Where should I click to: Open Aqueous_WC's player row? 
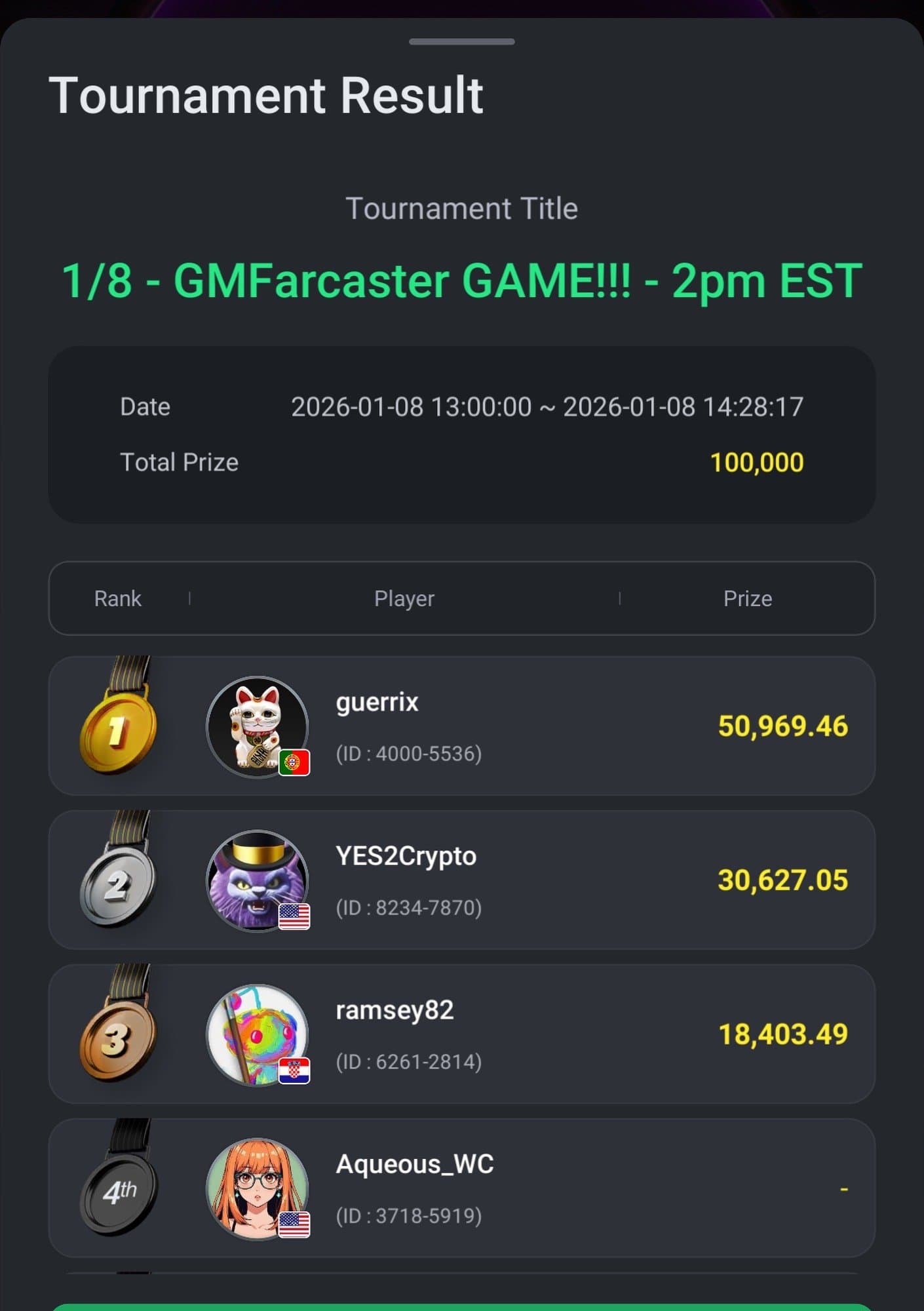coord(461,1188)
